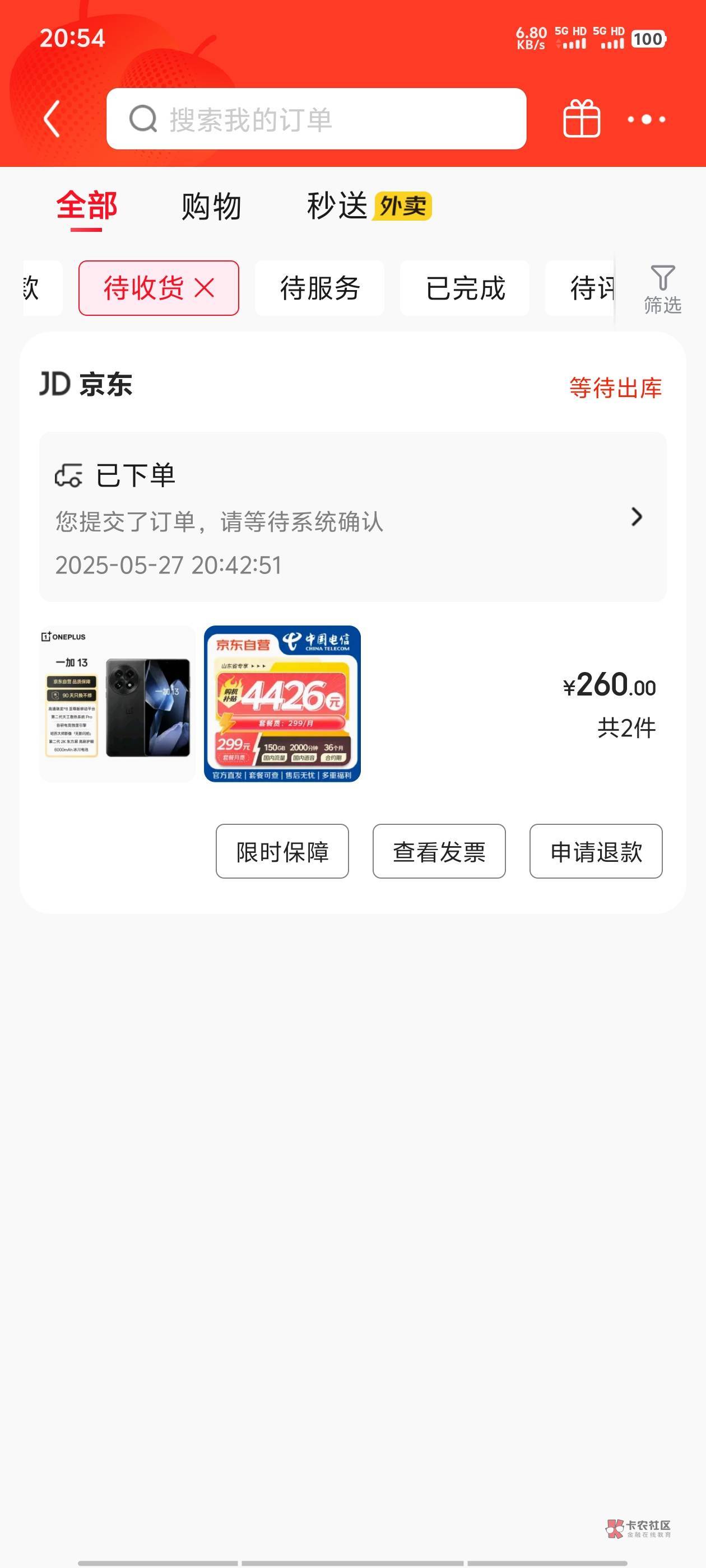
Task: Open the gift icon in header
Action: (581, 119)
